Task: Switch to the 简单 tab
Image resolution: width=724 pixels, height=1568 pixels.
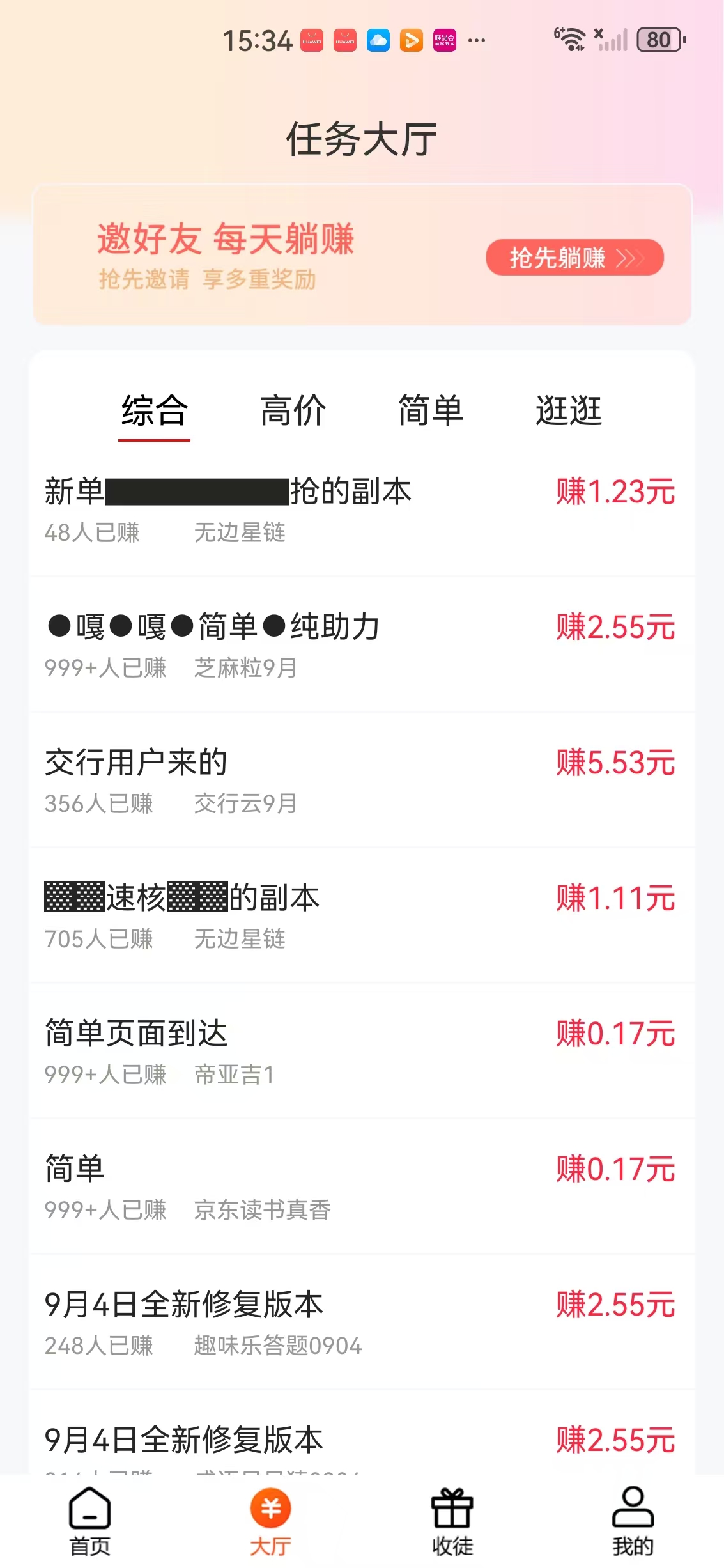Action: pos(430,412)
